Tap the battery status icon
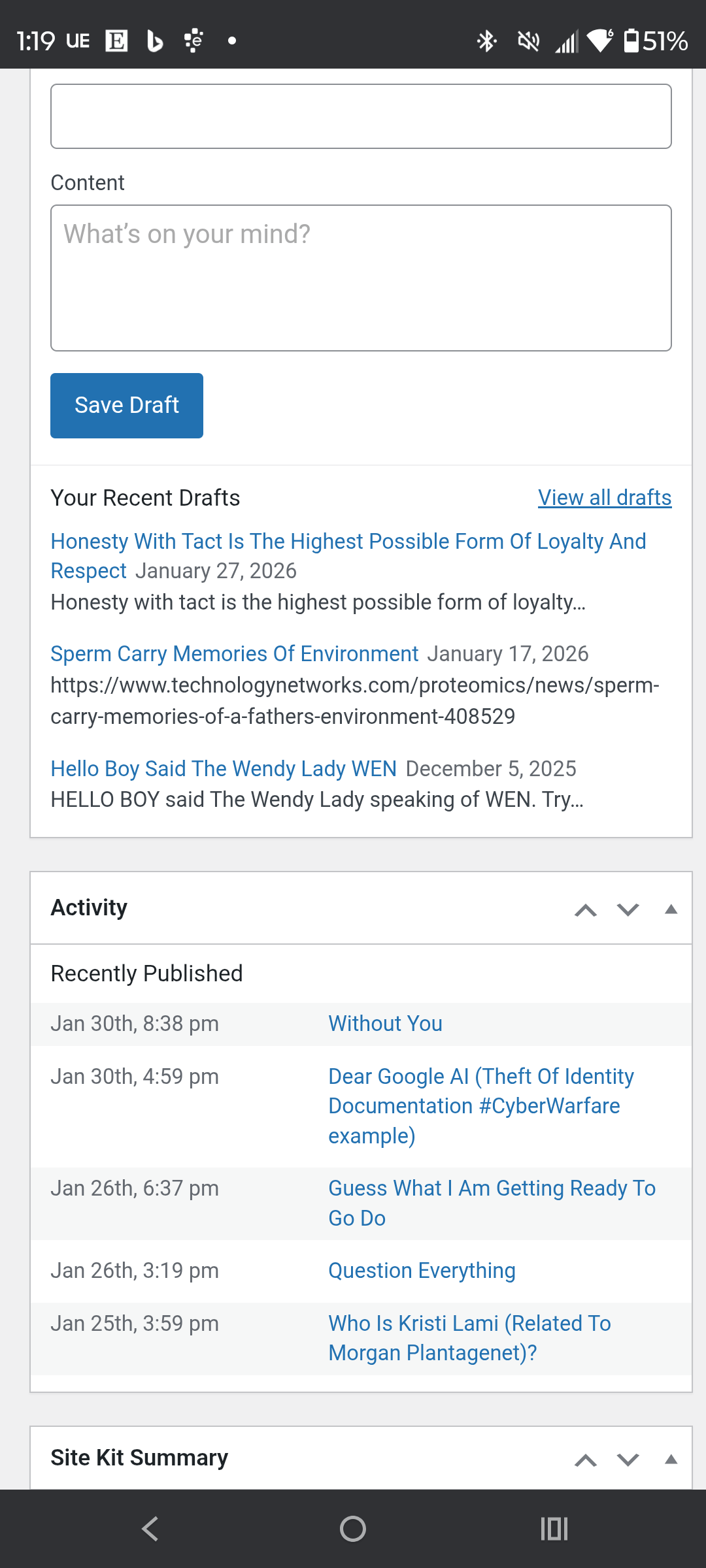Image resolution: width=706 pixels, height=1568 pixels. 632,41
